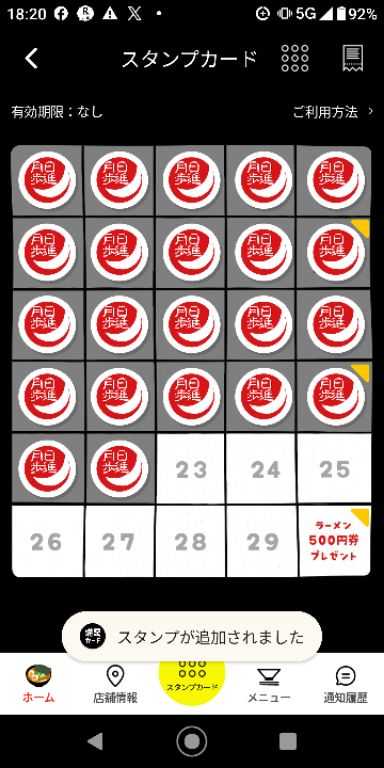Select the yellow スタンプカード tab

(x=192, y=679)
